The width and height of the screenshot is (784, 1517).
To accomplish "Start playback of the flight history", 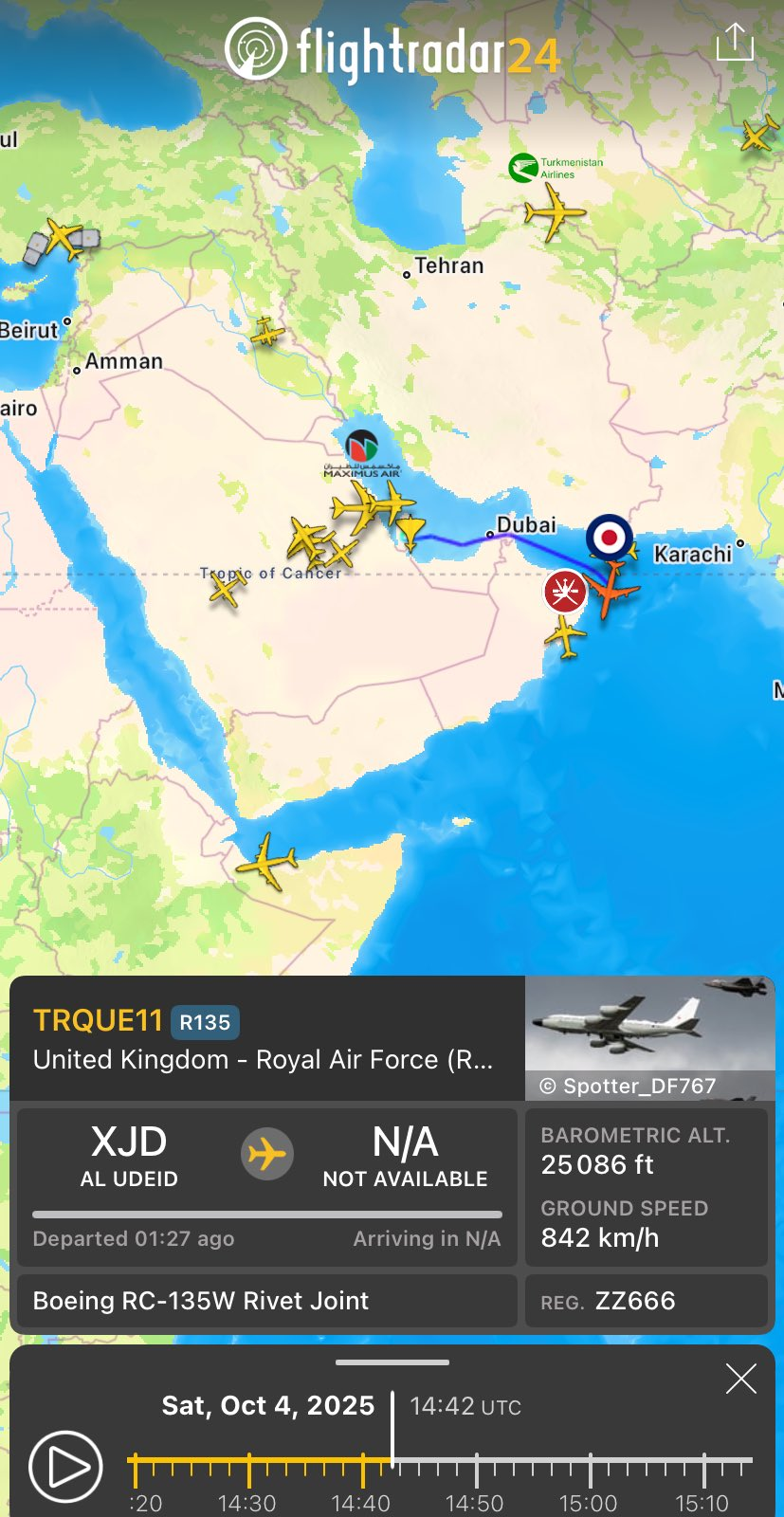I will [x=64, y=1466].
